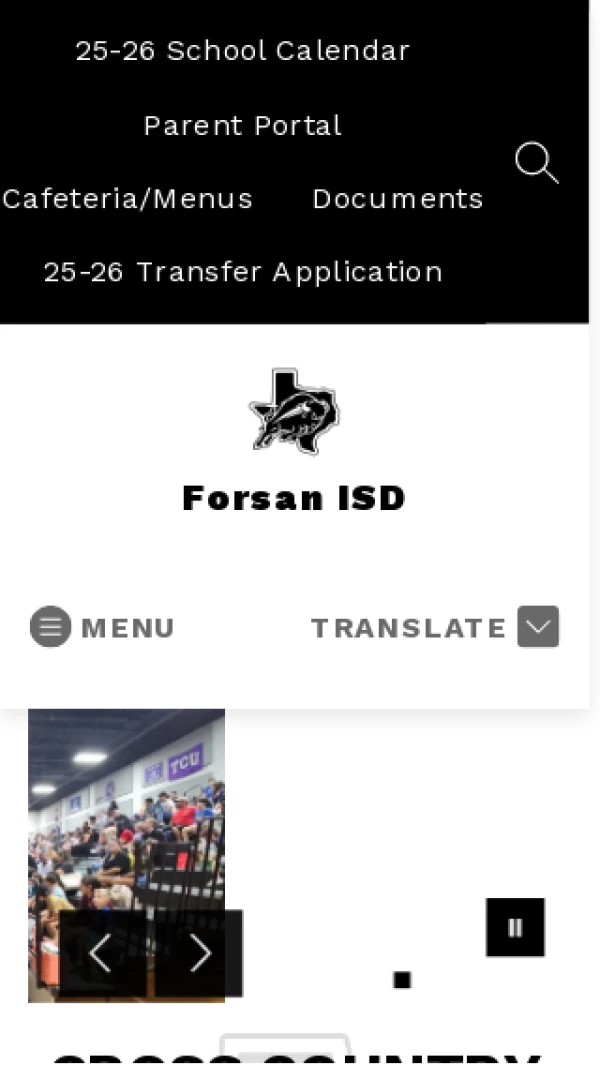The width and height of the screenshot is (600, 1065).
Task: View the Documents page
Action: [397, 199]
